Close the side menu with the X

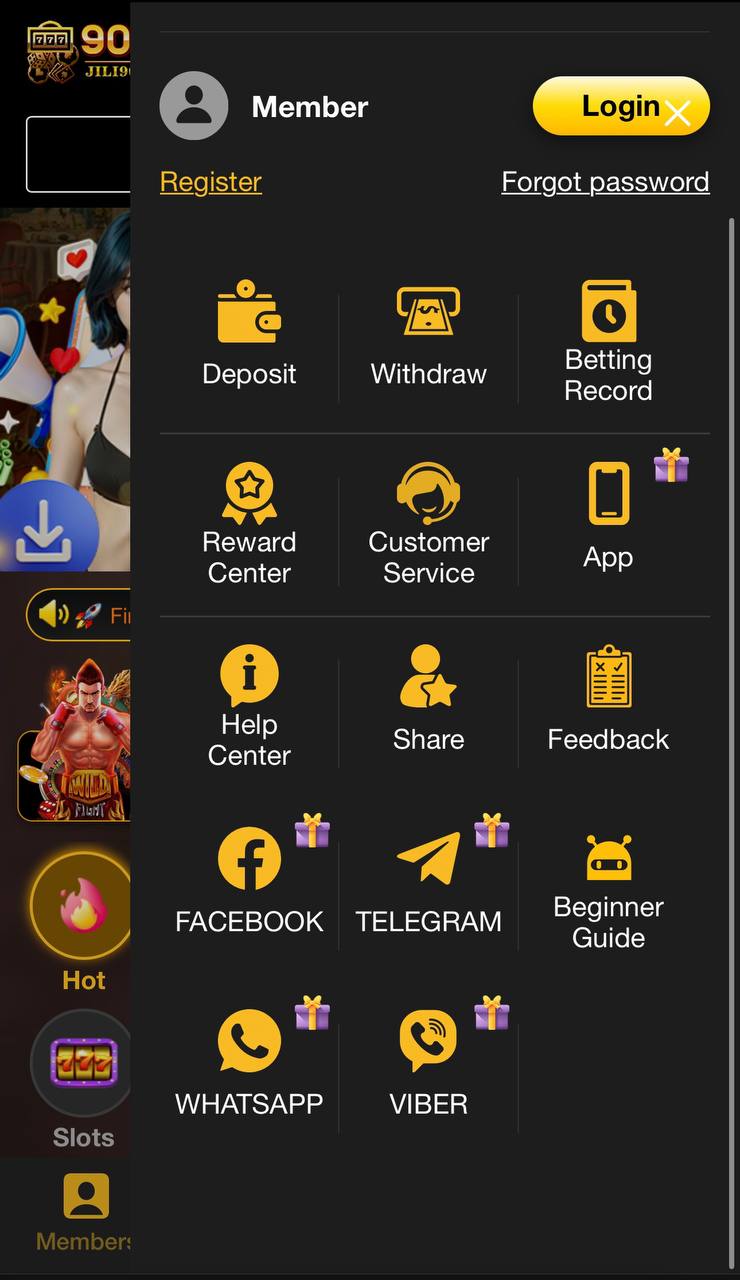678,113
